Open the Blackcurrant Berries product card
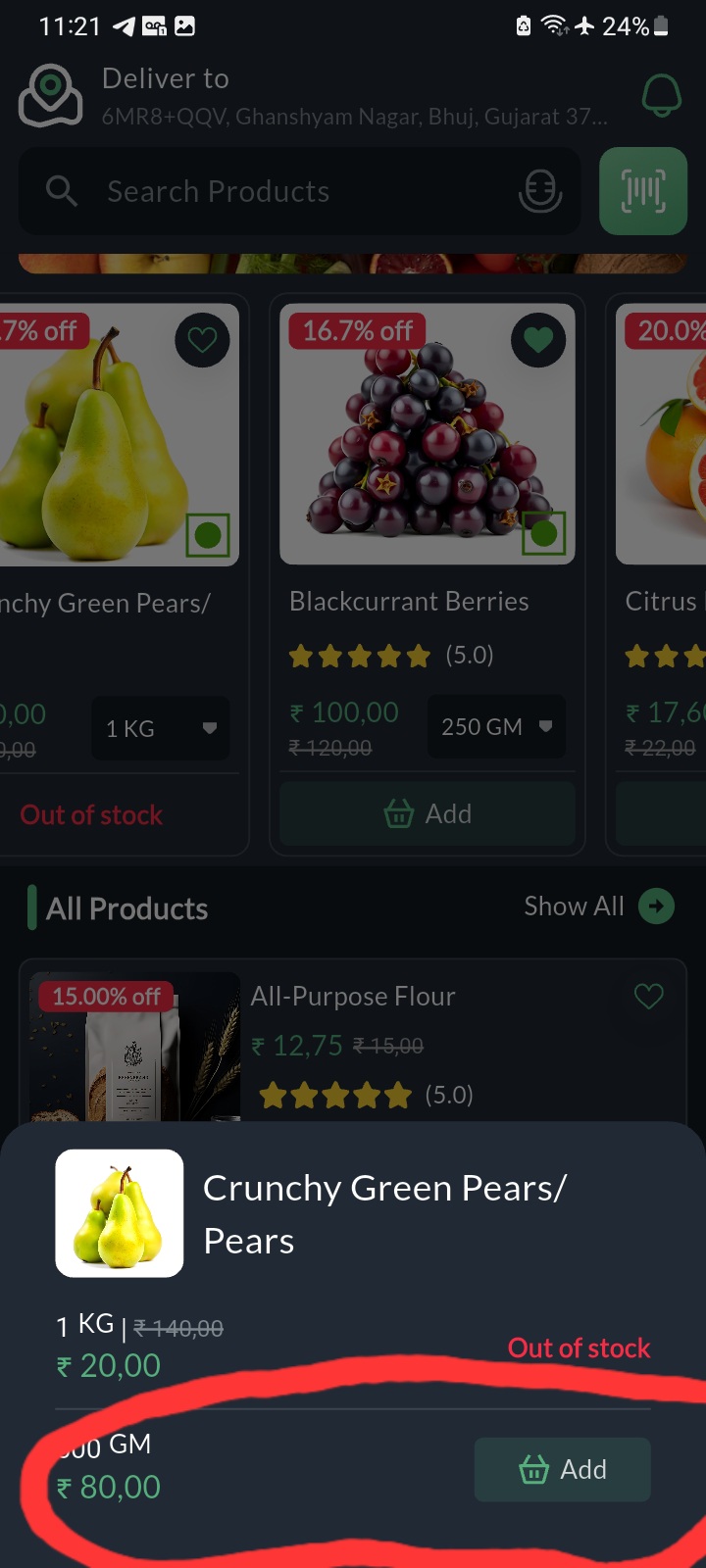This screenshot has height=1568, width=706. [428, 436]
